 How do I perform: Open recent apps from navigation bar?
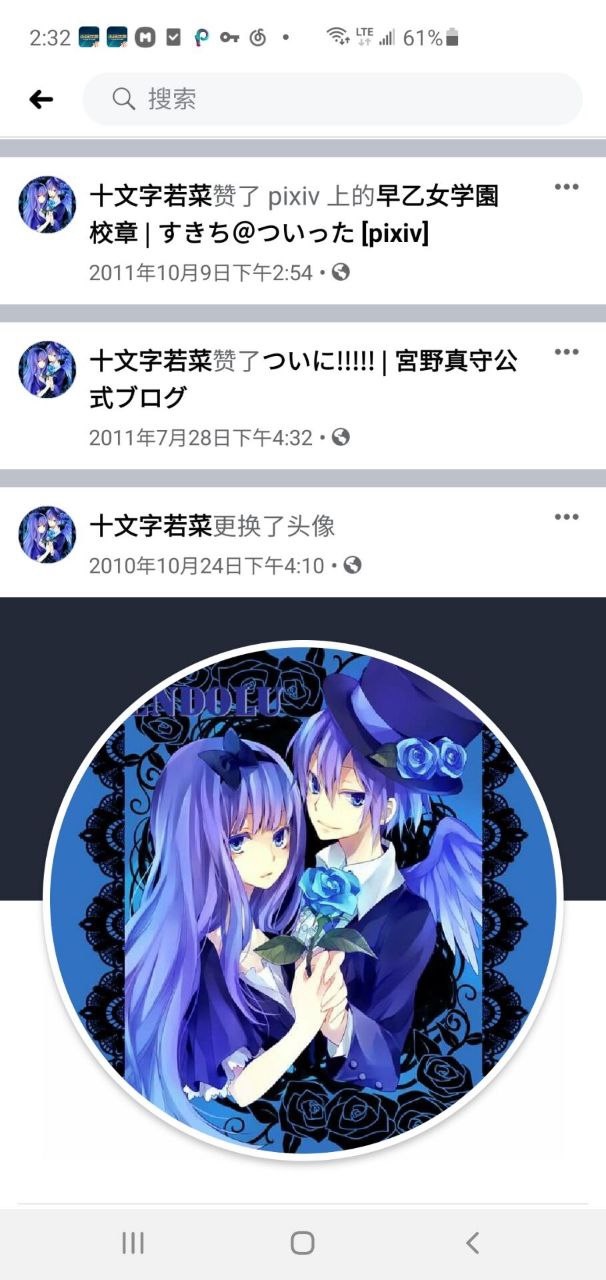(132, 1243)
